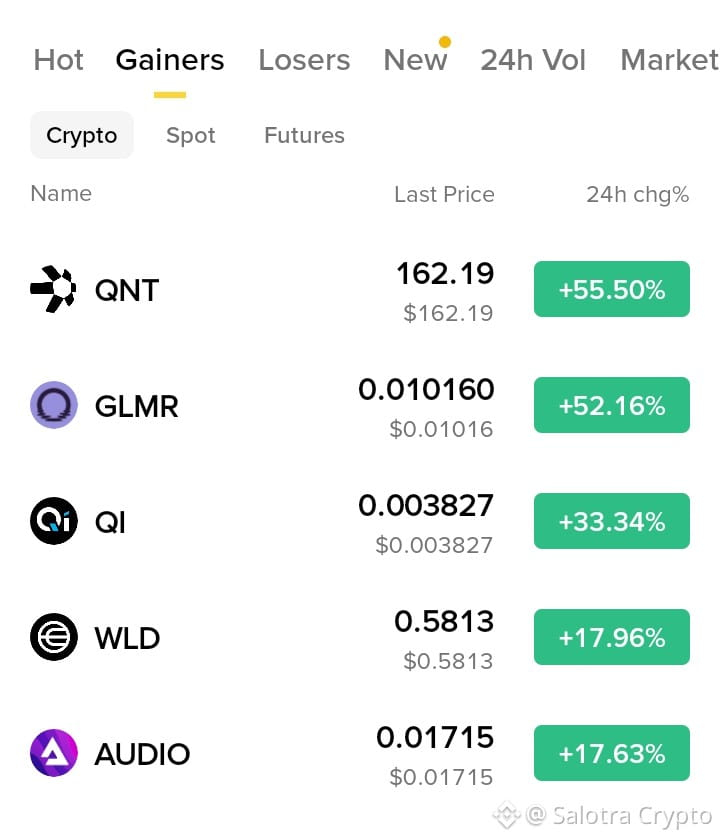Select the Crypto filter chip
720x840 pixels.
81,135
